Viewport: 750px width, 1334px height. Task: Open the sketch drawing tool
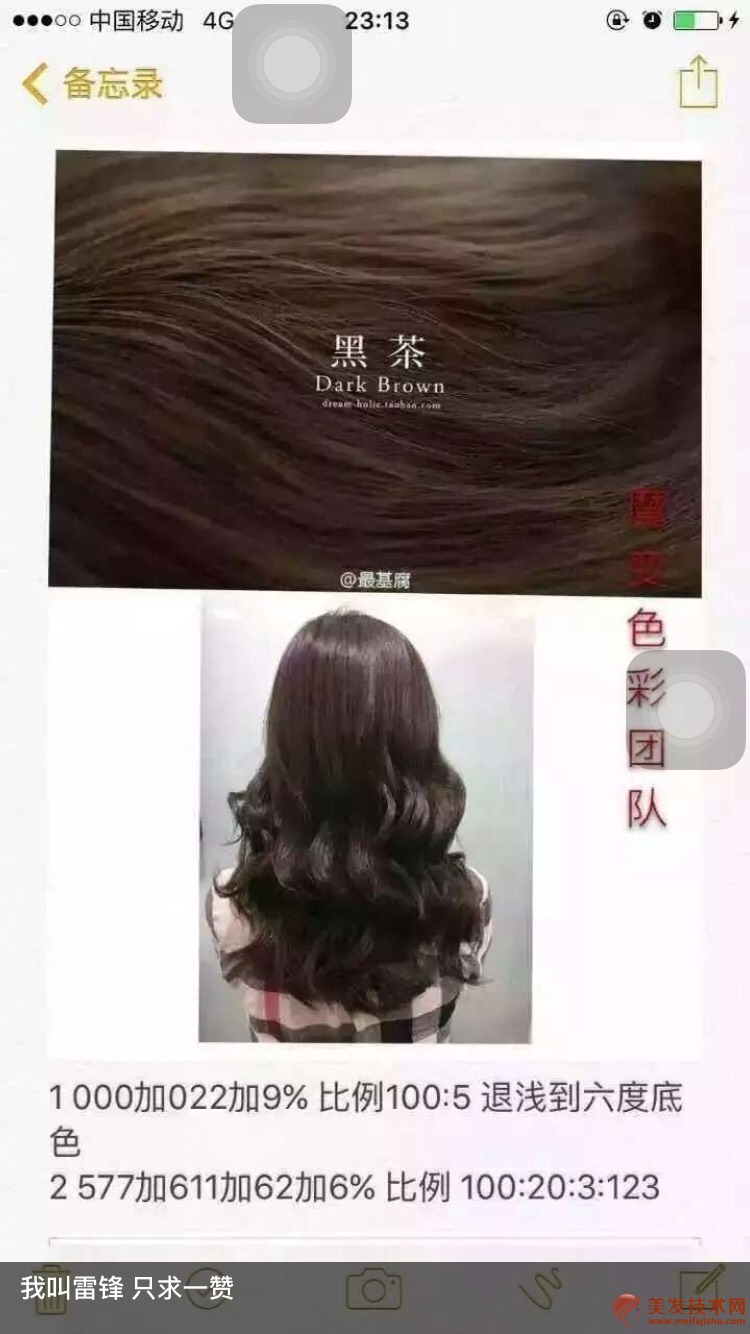540,1288
